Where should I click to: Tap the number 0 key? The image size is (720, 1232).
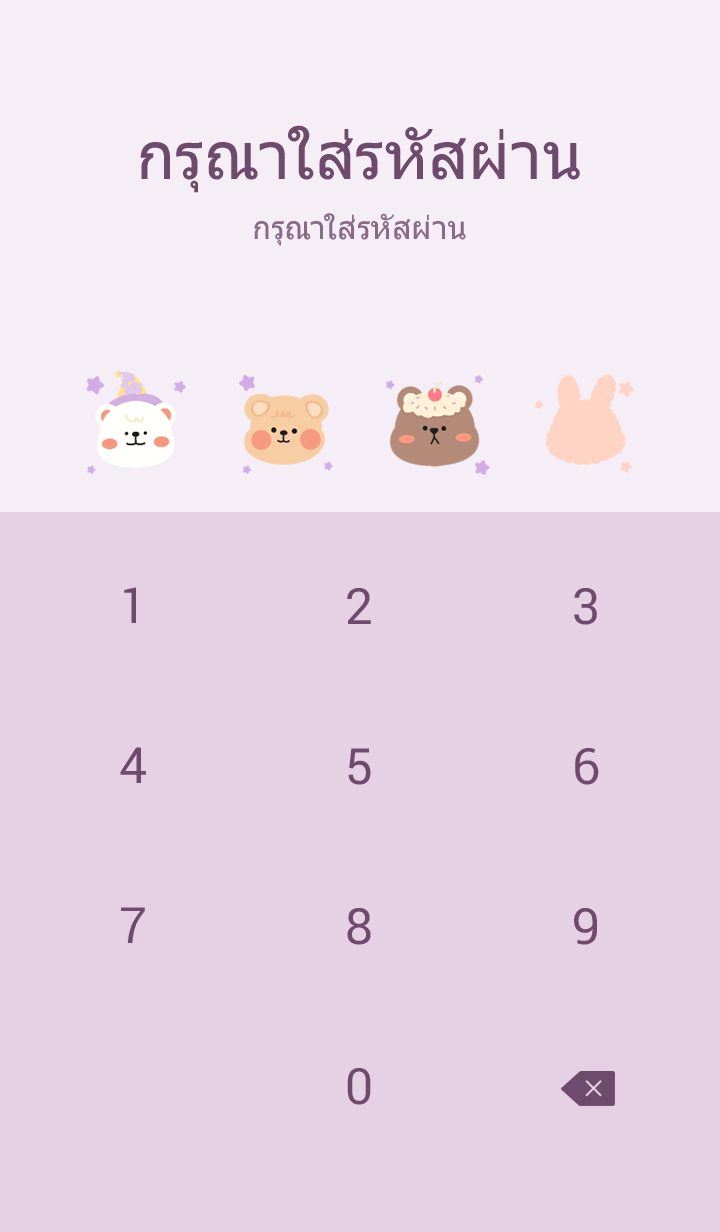pyautogui.click(x=359, y=1087)
